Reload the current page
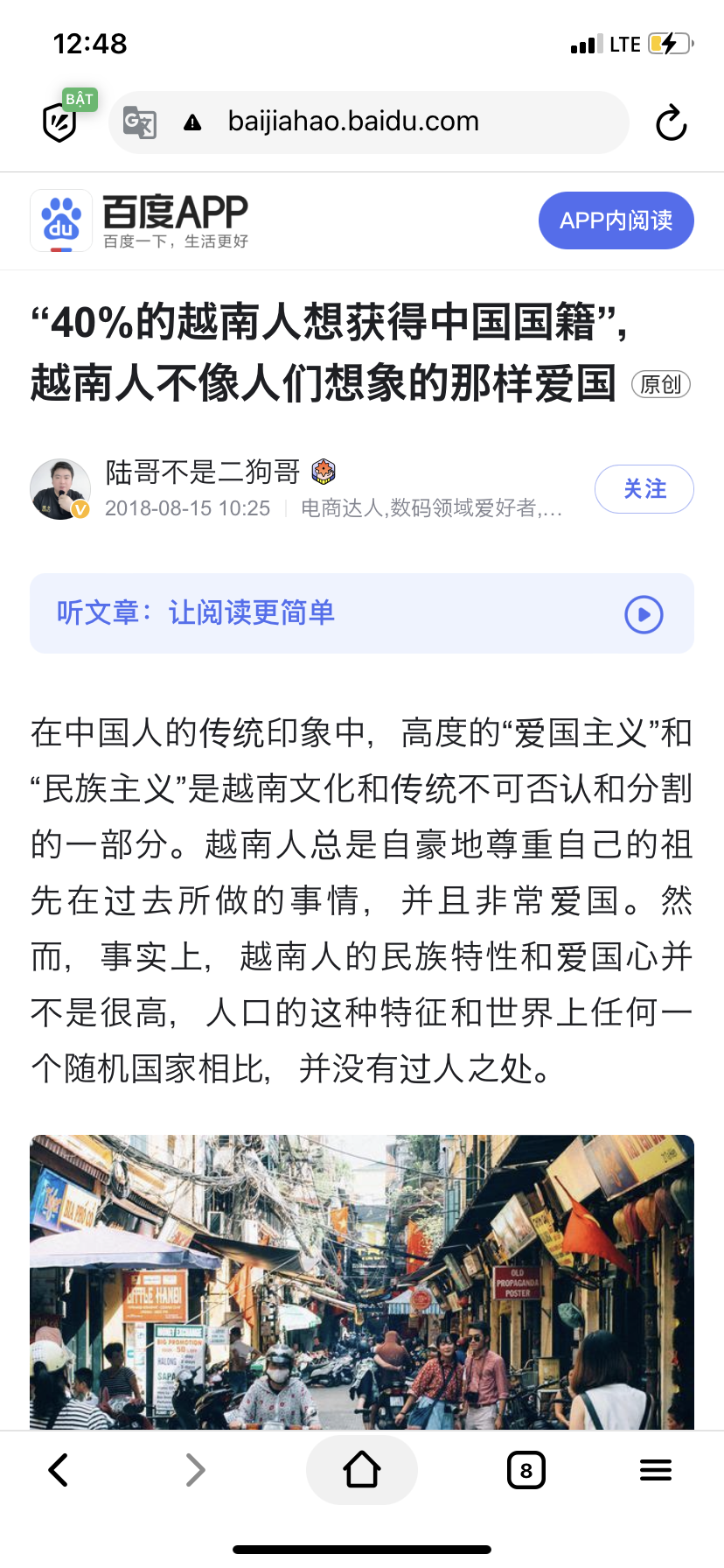The width and height of the screenshot is (724, 1568). (x=671, y=123)
